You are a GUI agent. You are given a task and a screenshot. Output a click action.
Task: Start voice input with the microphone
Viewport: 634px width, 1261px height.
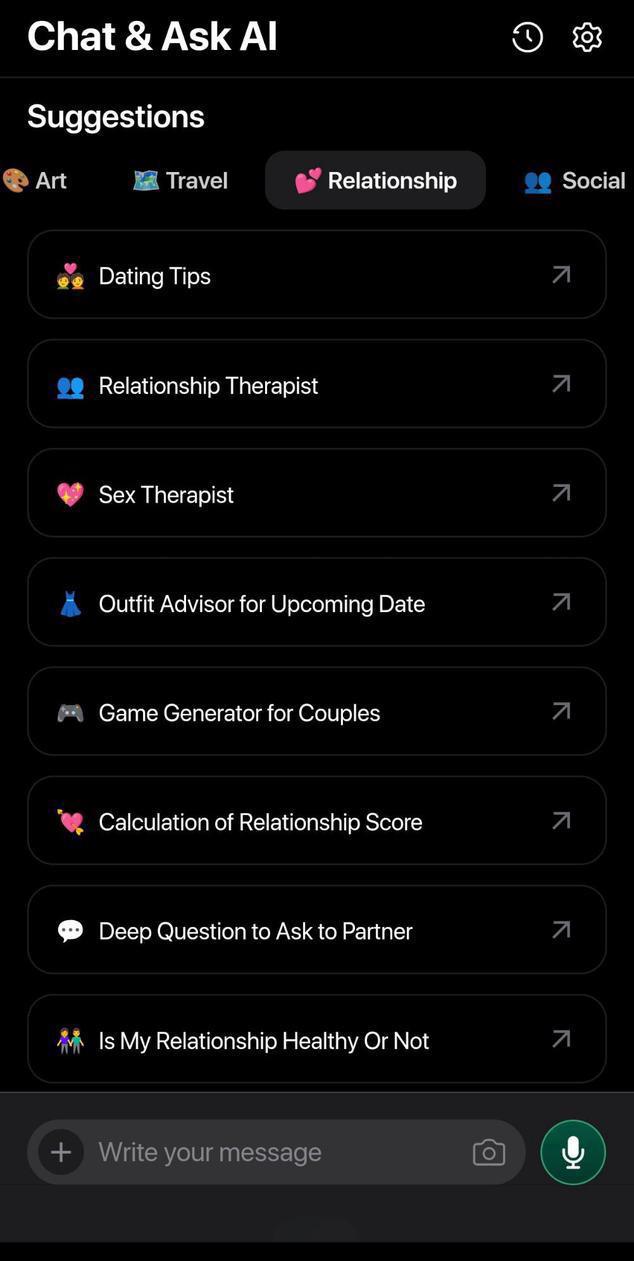[x=573, y=1152]
